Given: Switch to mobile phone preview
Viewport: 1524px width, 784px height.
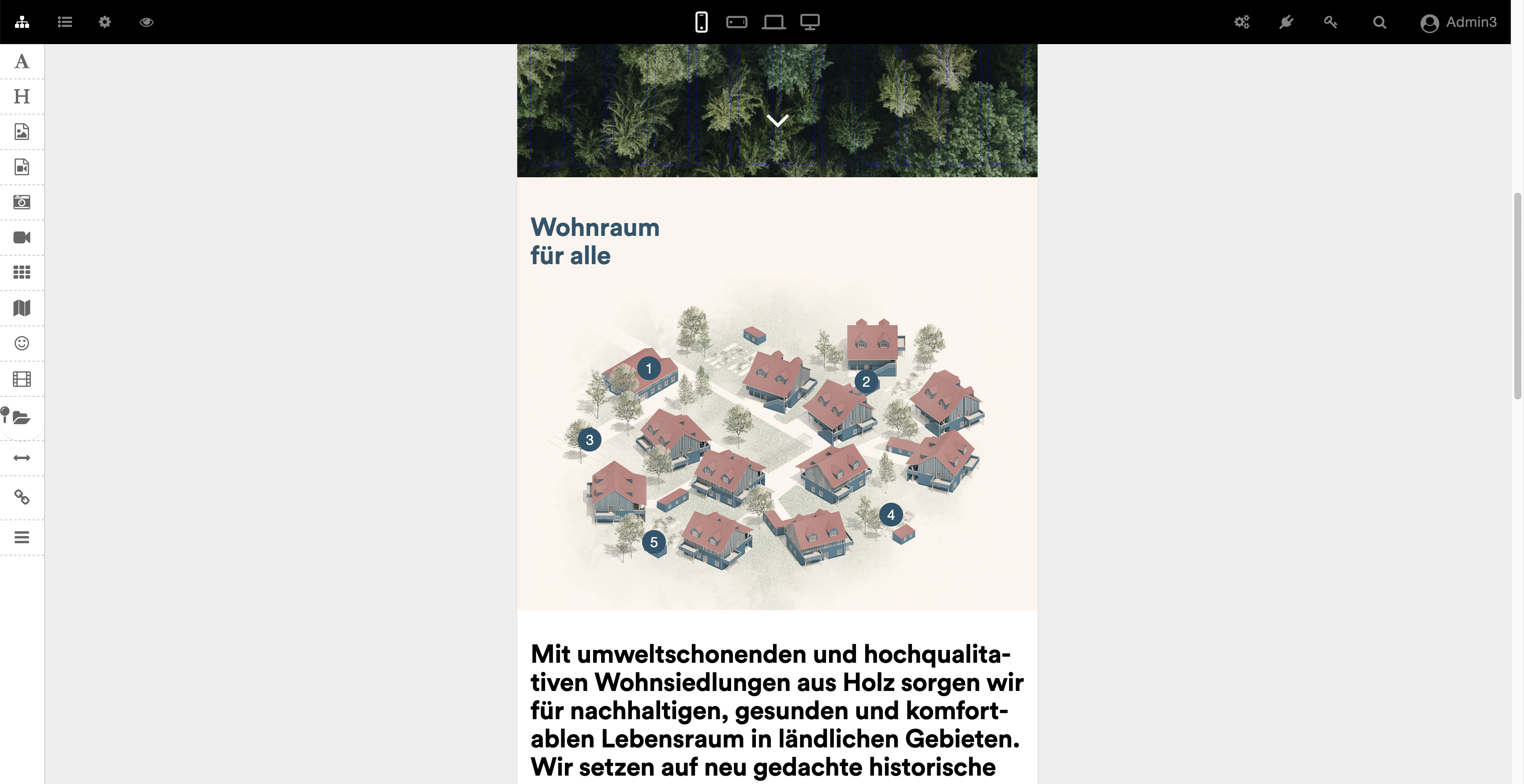Looking at the screenshot, I should (x=701, y=22).
